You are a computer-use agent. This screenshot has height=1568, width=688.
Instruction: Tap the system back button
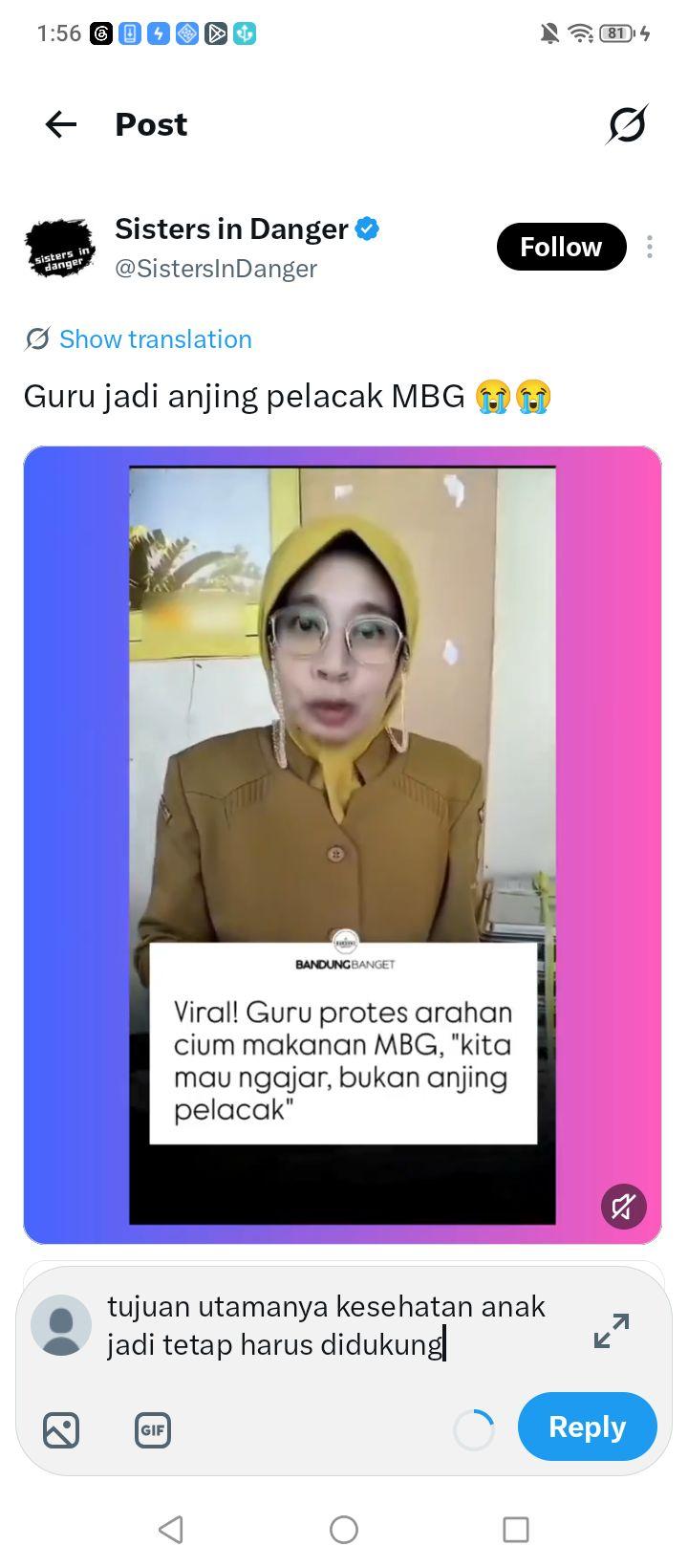click(x=171, y=1529)
